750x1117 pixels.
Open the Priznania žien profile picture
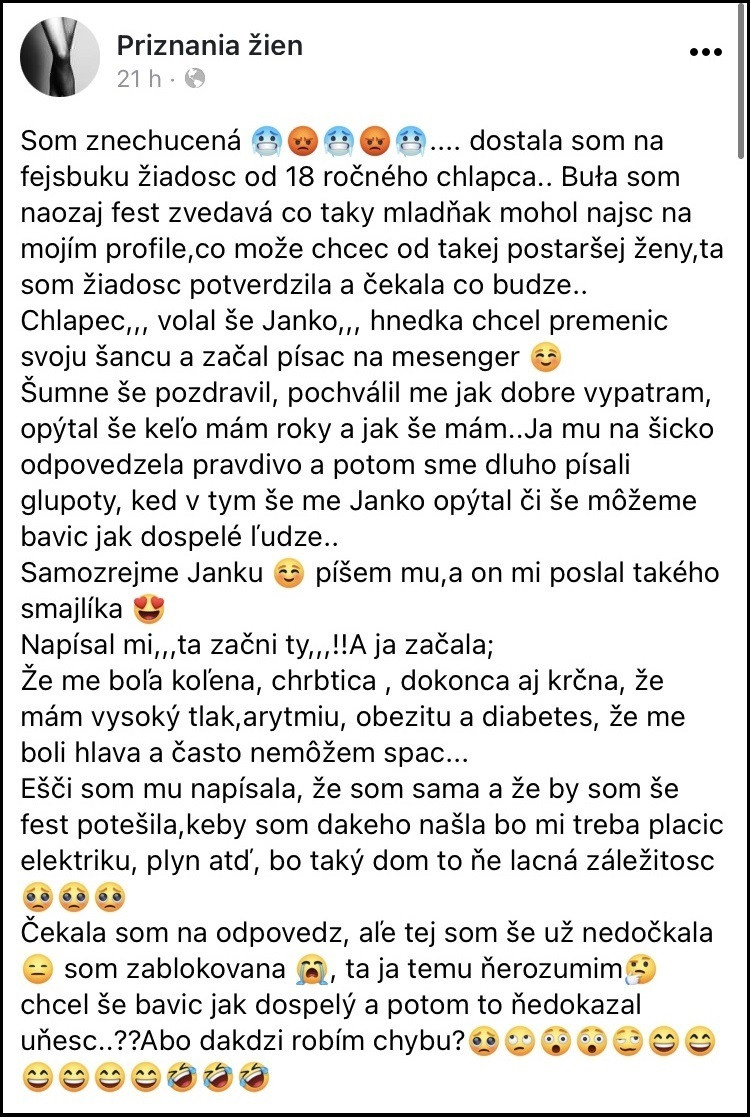tap(60, 57)
